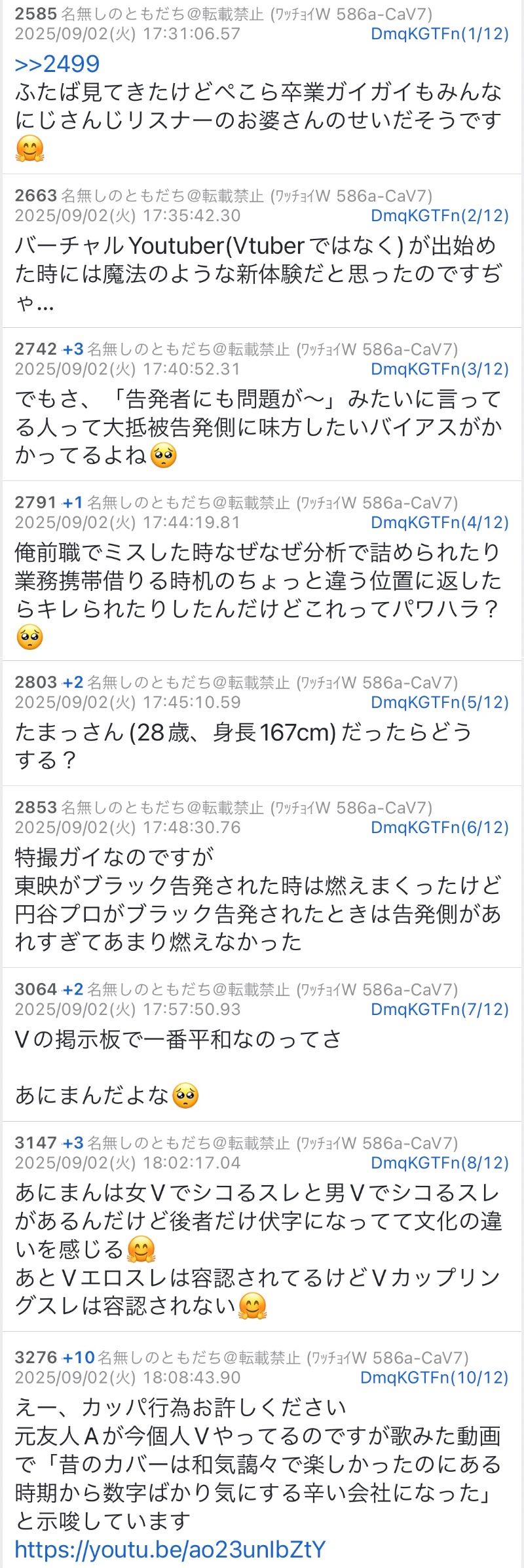524x1568 pixels.
Task: Tap ID DmqKGTFn(6/12) on post 2853
Action: pyautogui.click(x=440, y=828)
